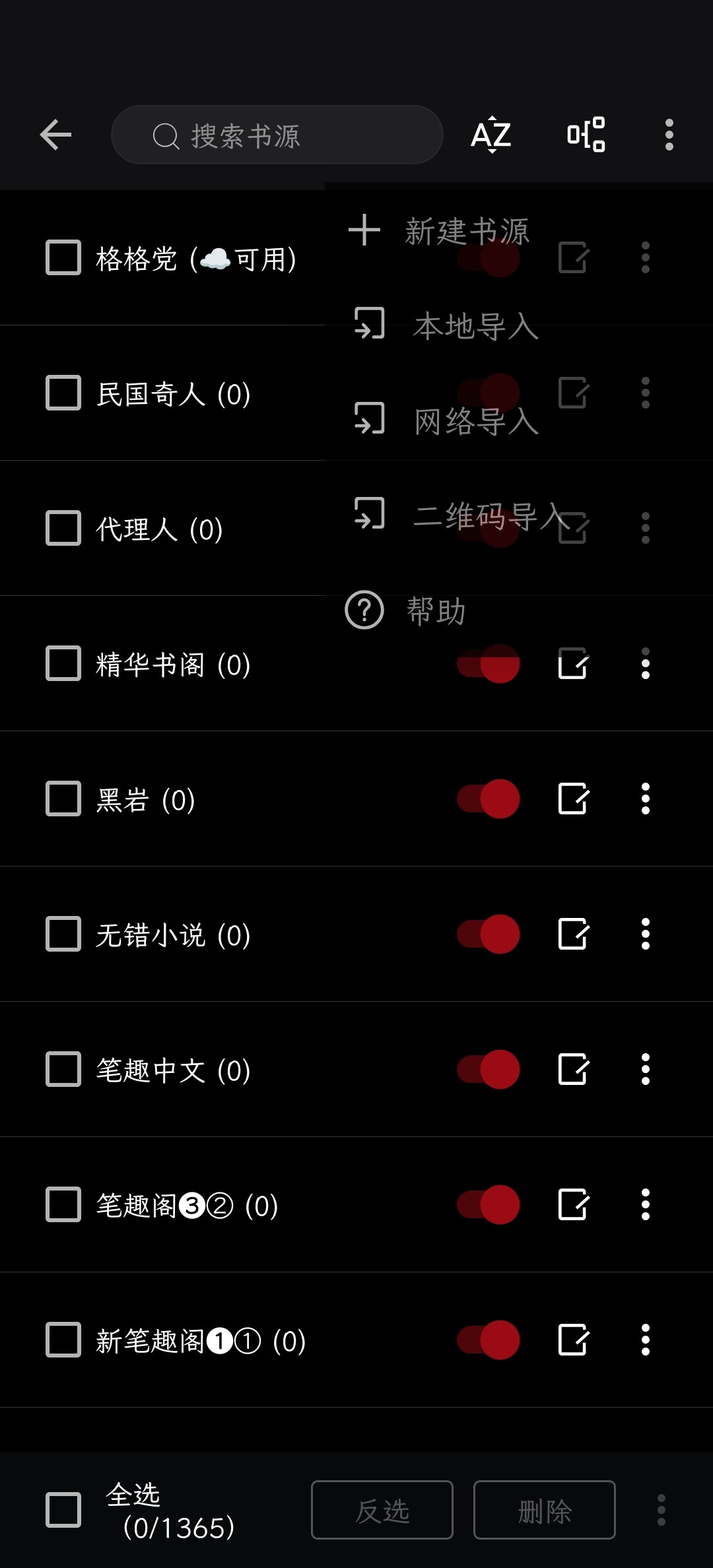Open 帮助 from the menu
Screen dimensions: 713x1568
click(436, 610)
